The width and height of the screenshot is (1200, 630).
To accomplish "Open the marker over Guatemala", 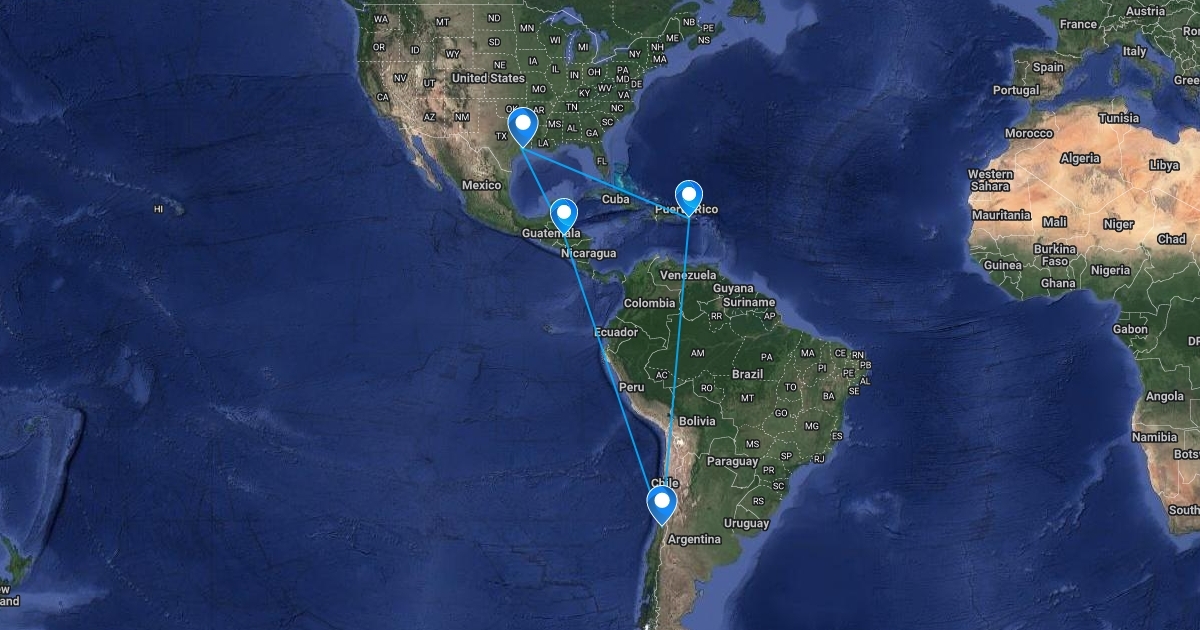I will pyautogui.click(x=564, y=217).
